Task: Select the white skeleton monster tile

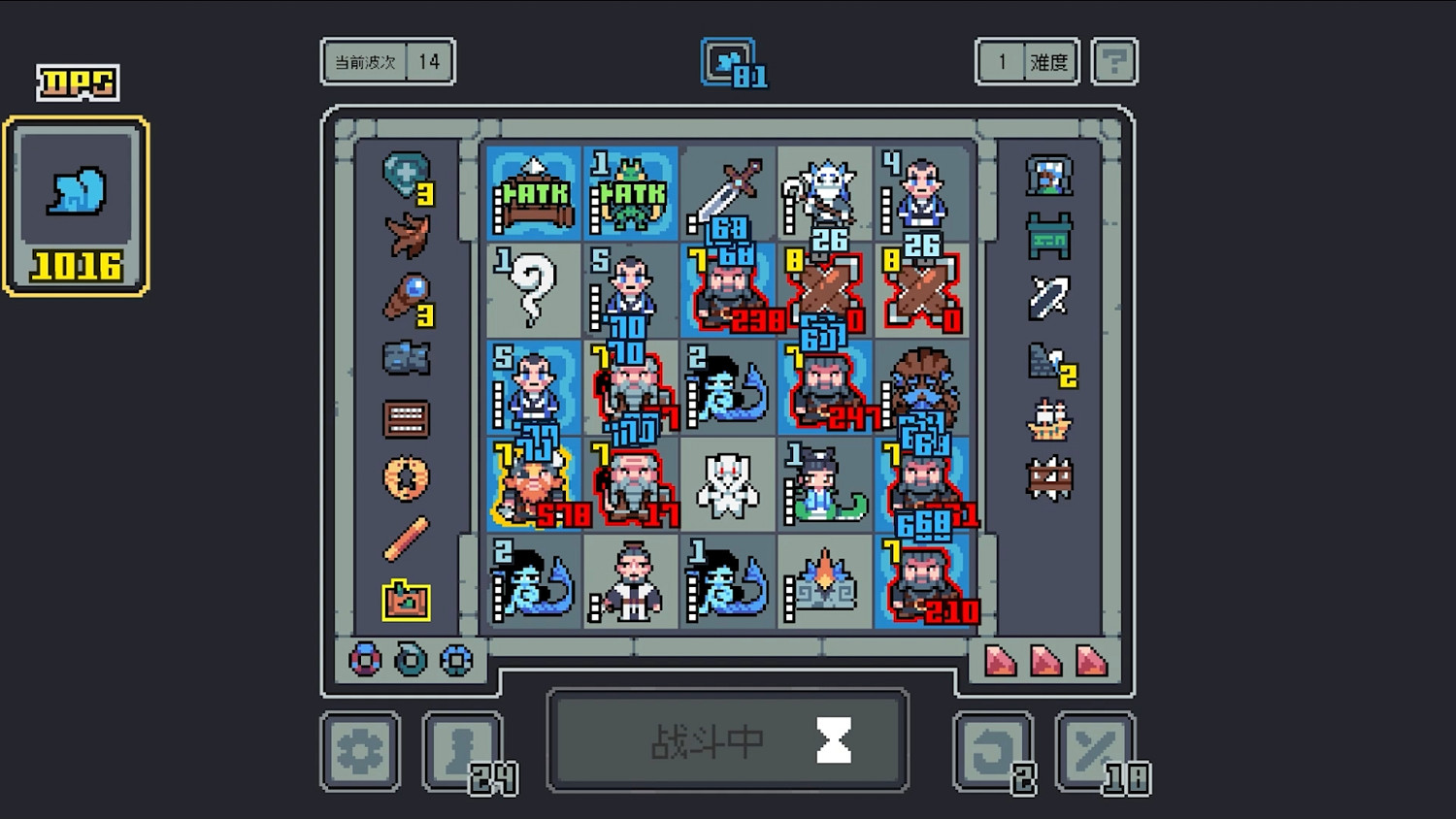Action: (728, 484)
